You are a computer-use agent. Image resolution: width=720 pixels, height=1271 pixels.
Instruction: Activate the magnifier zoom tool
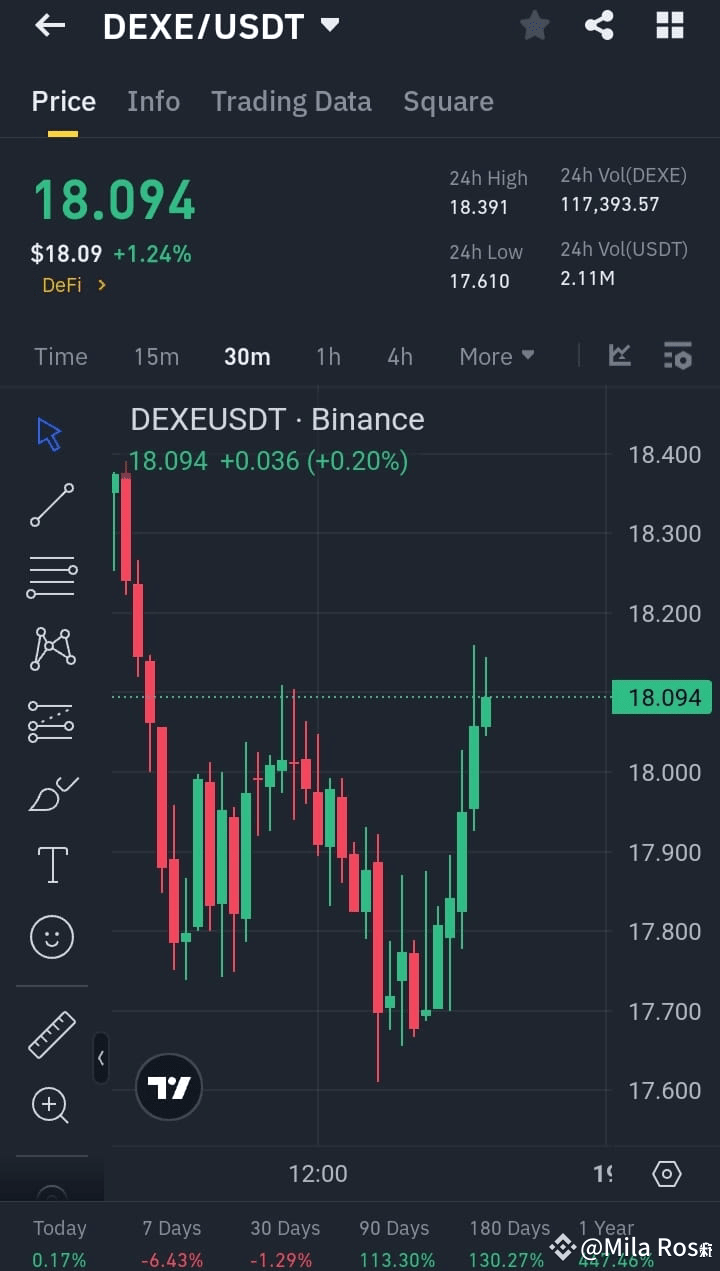point(51,1105)
